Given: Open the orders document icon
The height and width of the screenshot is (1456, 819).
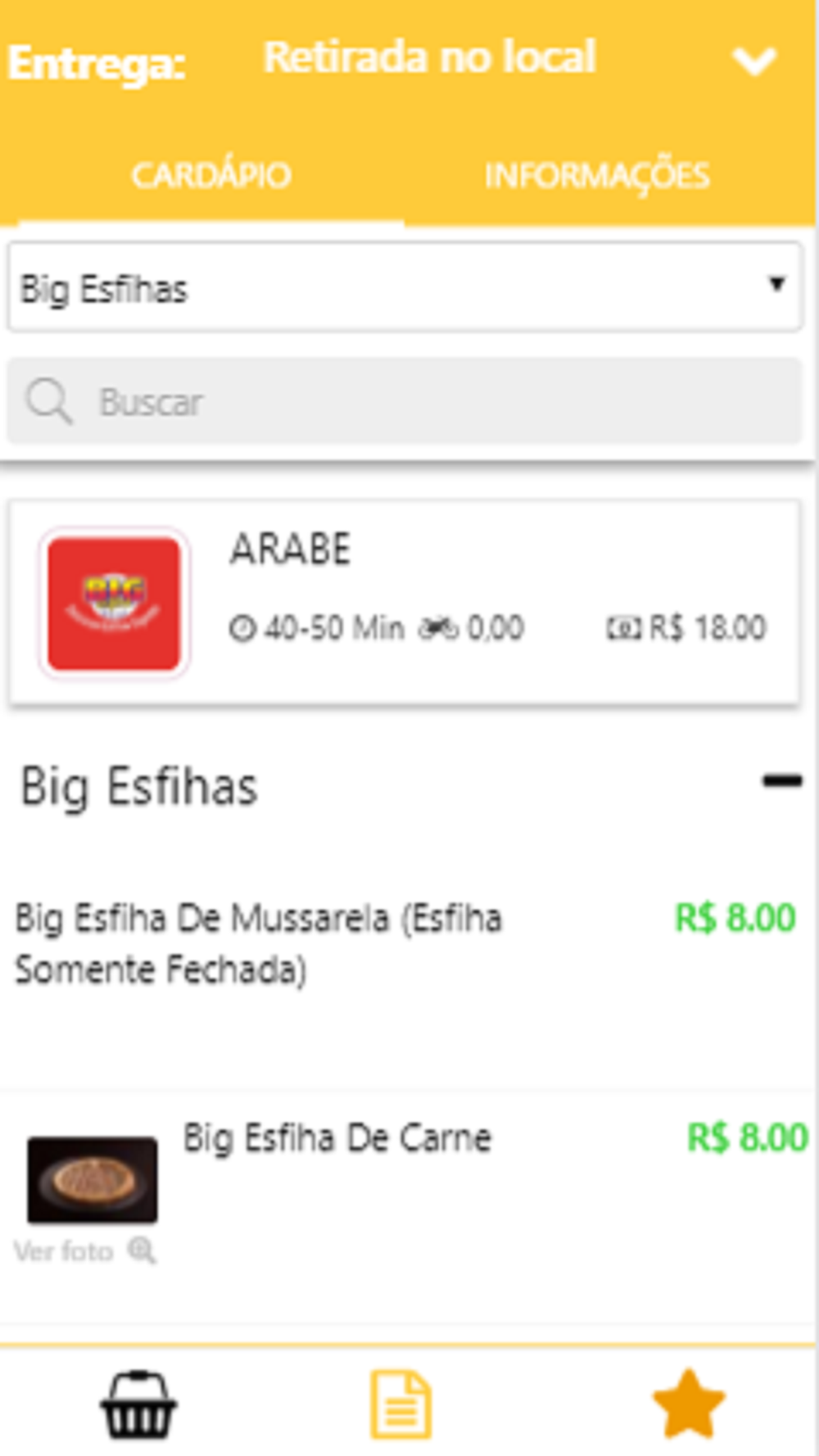Looking at the screenshot, I should tap(401, 1405).
